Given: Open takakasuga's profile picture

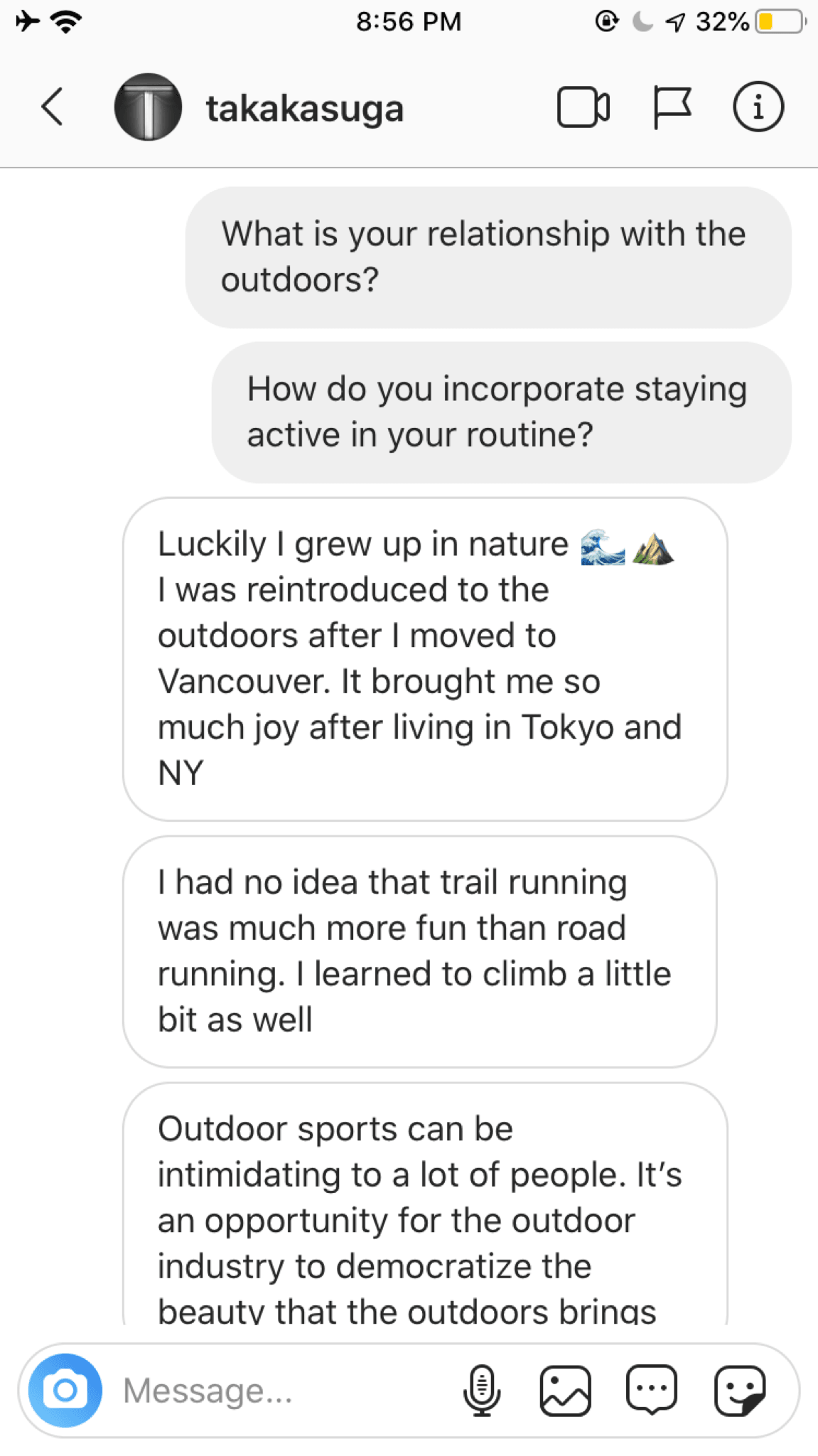Looking at the screenshot, I should coord(148,107).
